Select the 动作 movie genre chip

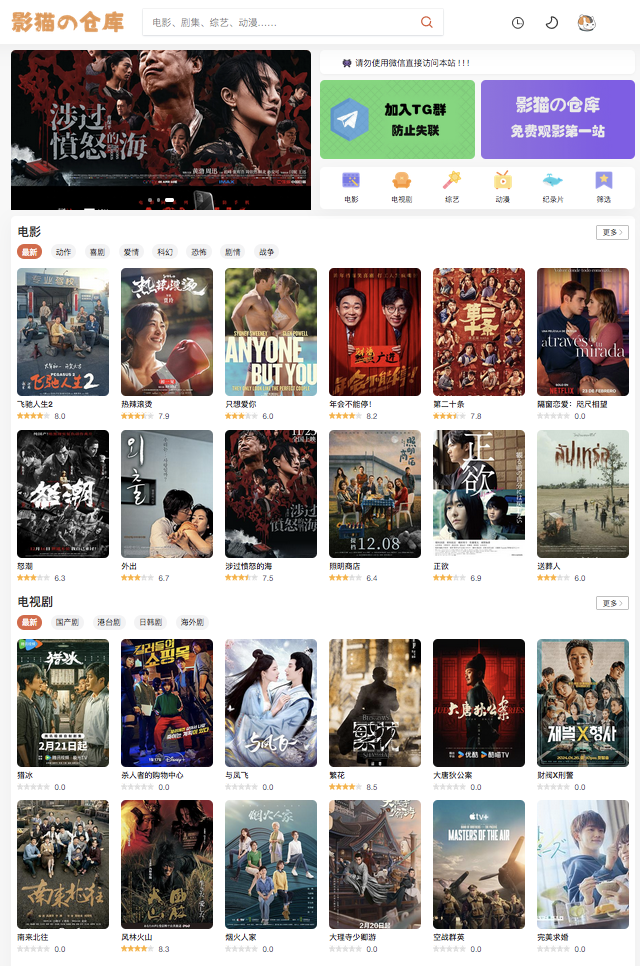(x=64, y=252)
